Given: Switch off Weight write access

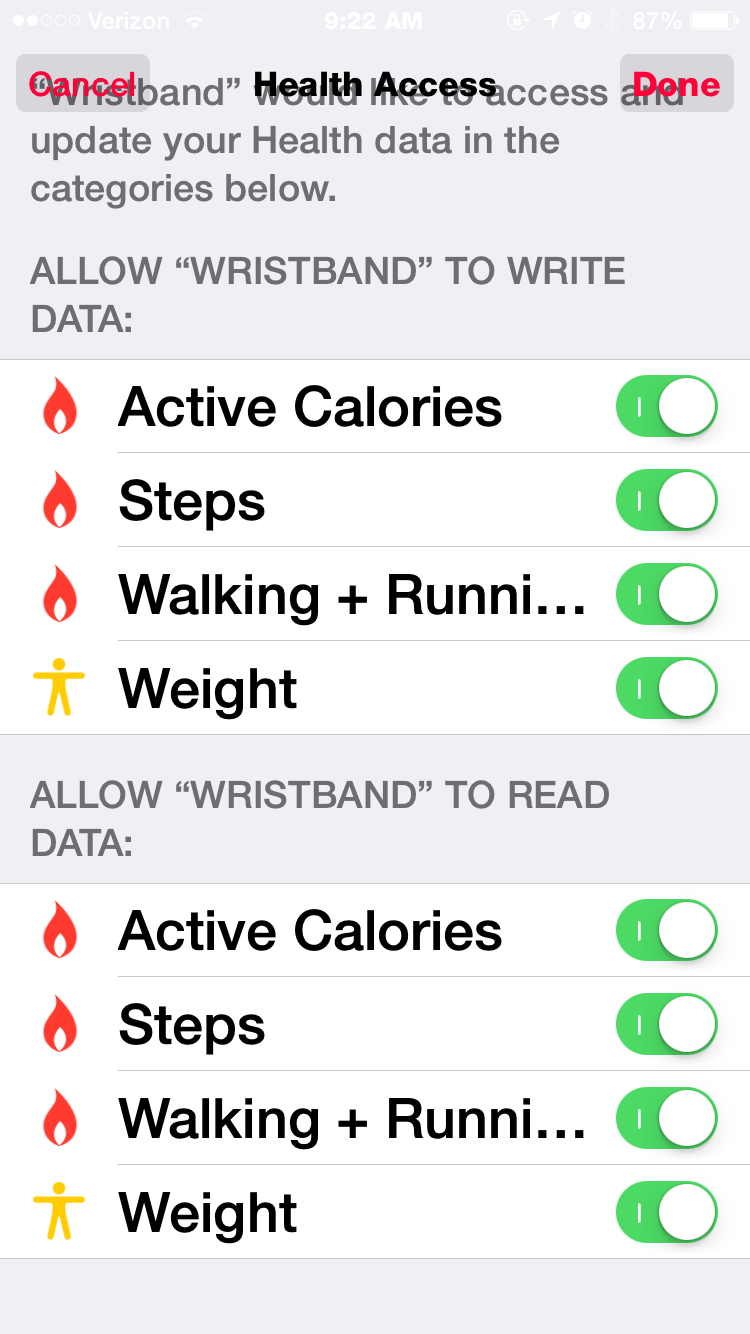Looking at the screenshot, I should pyautogui.click(x=666, y=688).
